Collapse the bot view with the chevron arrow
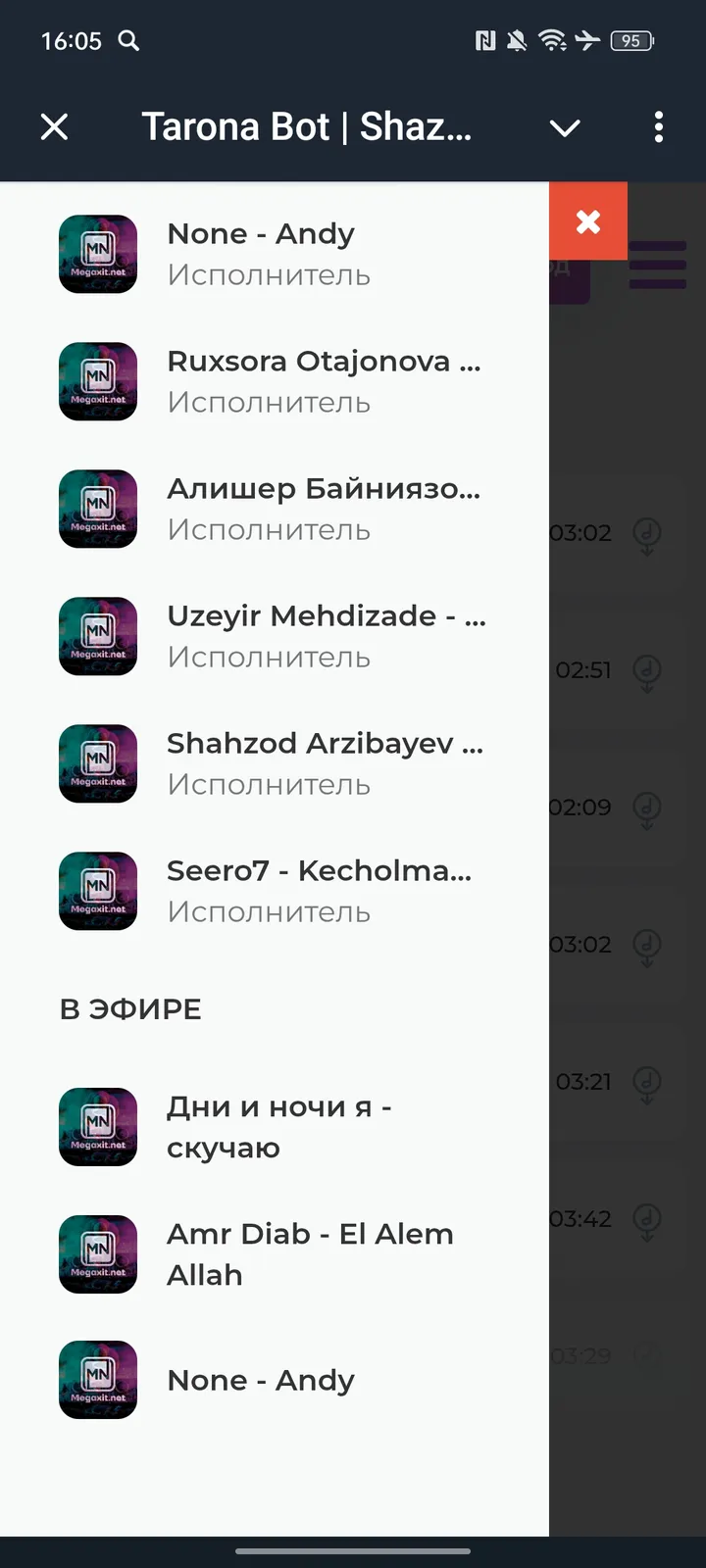 [x=565, y=127]
